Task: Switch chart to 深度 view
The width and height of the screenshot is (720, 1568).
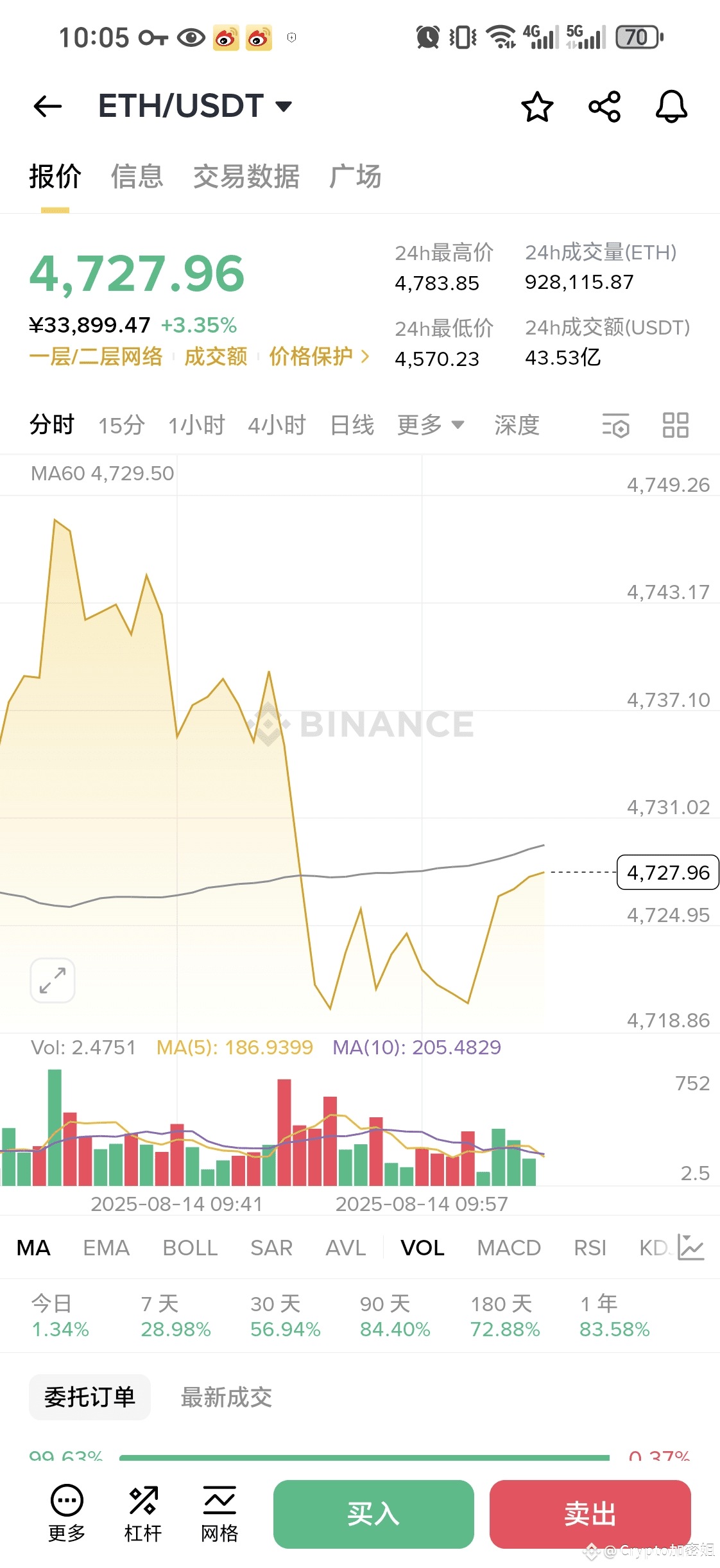Action: point(517,425)
